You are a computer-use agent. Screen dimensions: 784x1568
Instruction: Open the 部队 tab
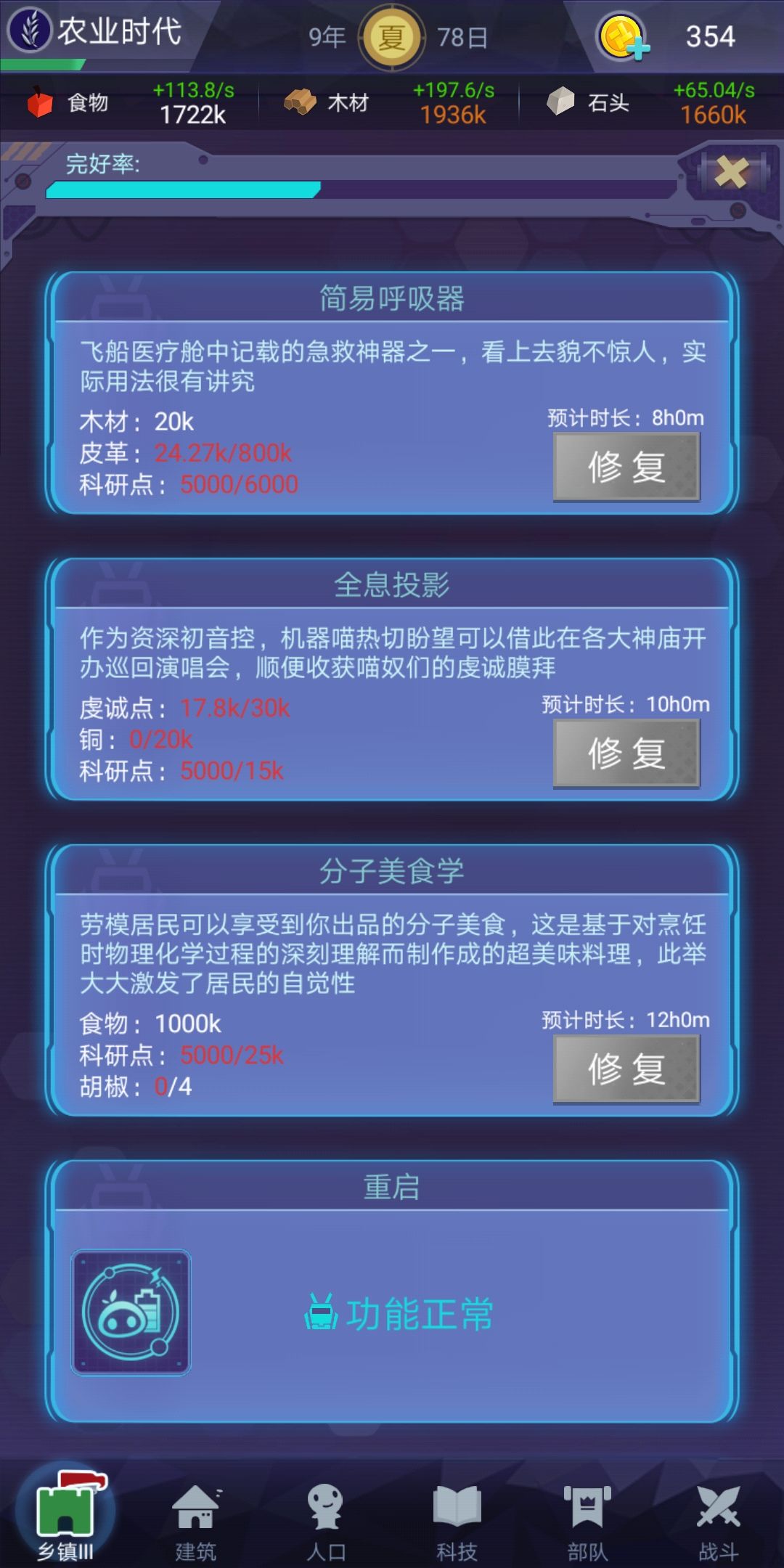point(587,1521)
